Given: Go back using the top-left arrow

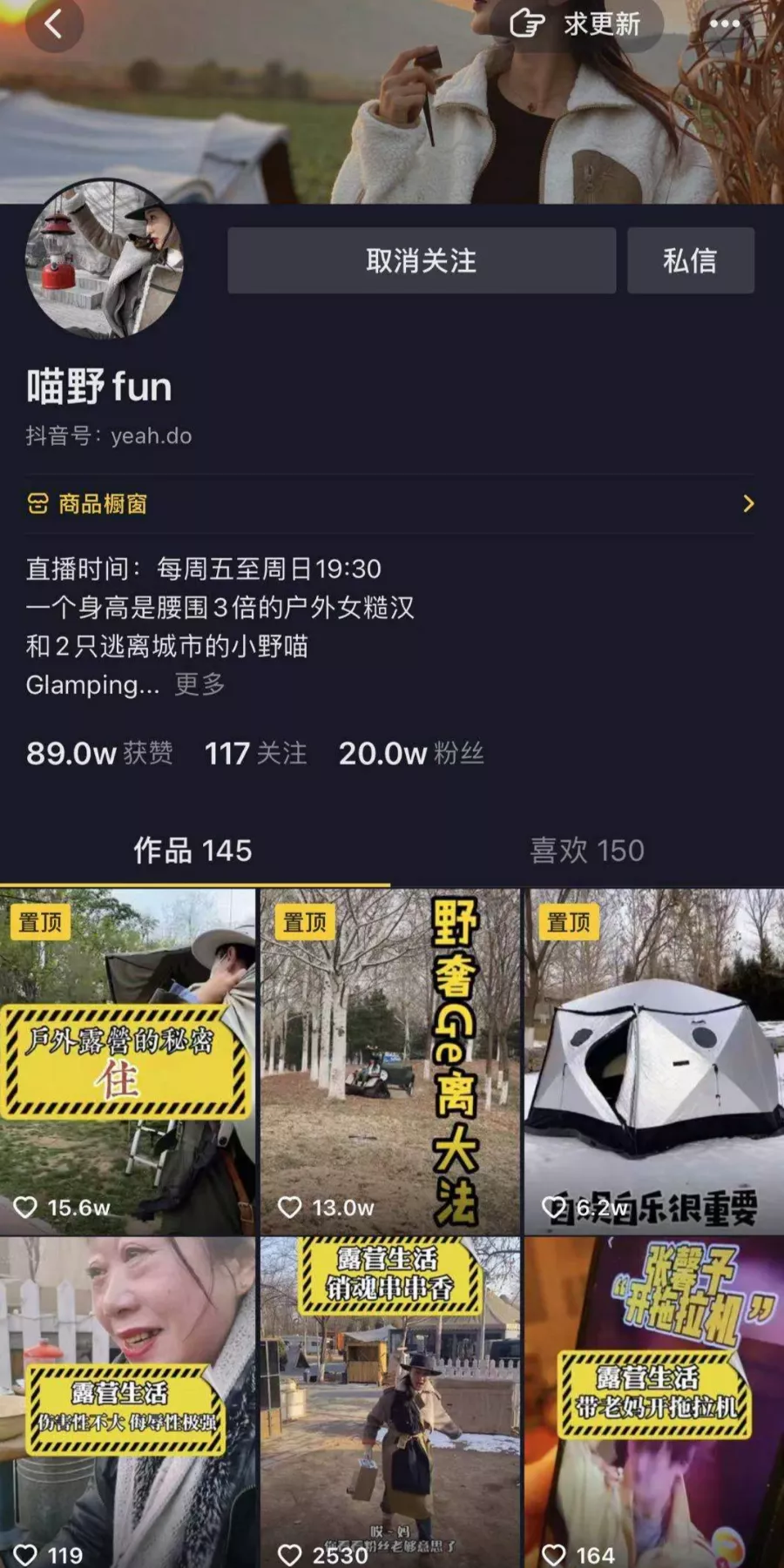Looking at the screenshot, I should click(x=53, y=25).
